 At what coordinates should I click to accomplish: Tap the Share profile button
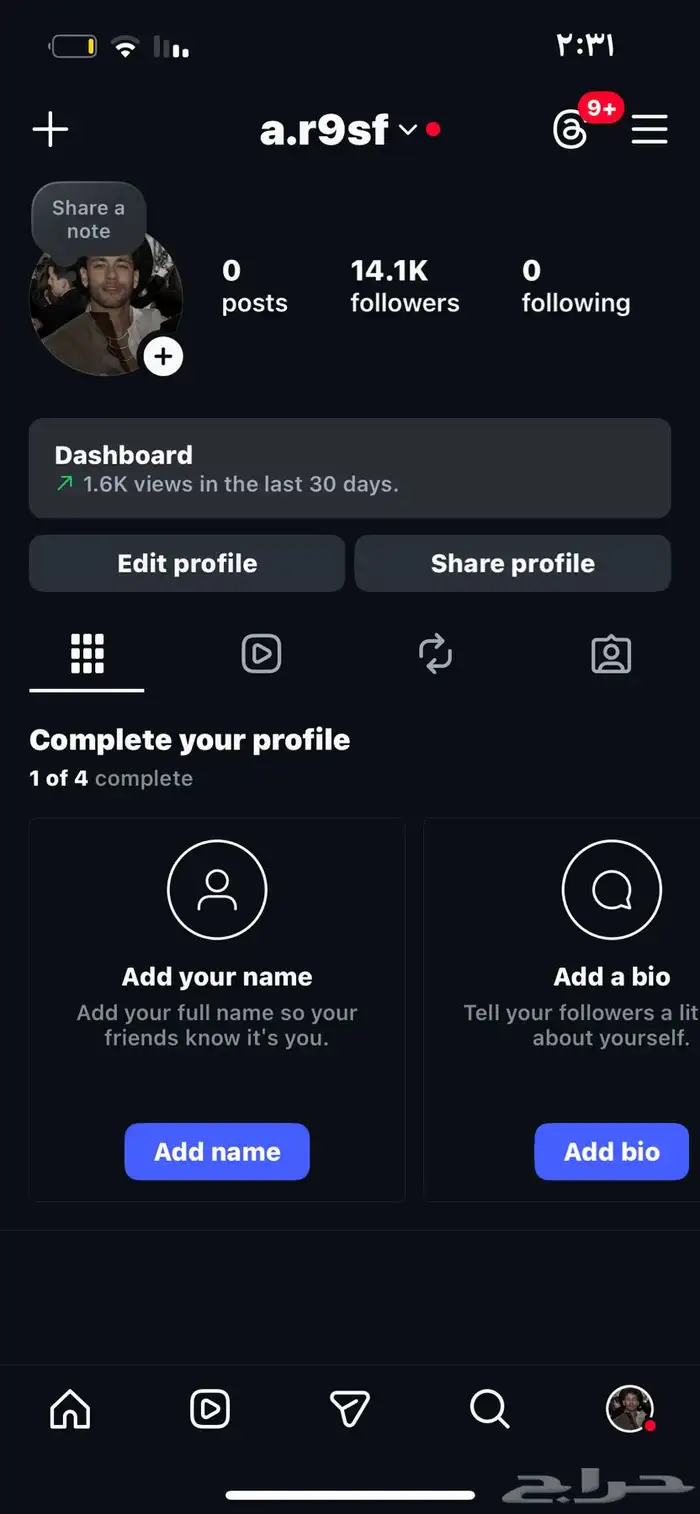click(x=512, y=564)
